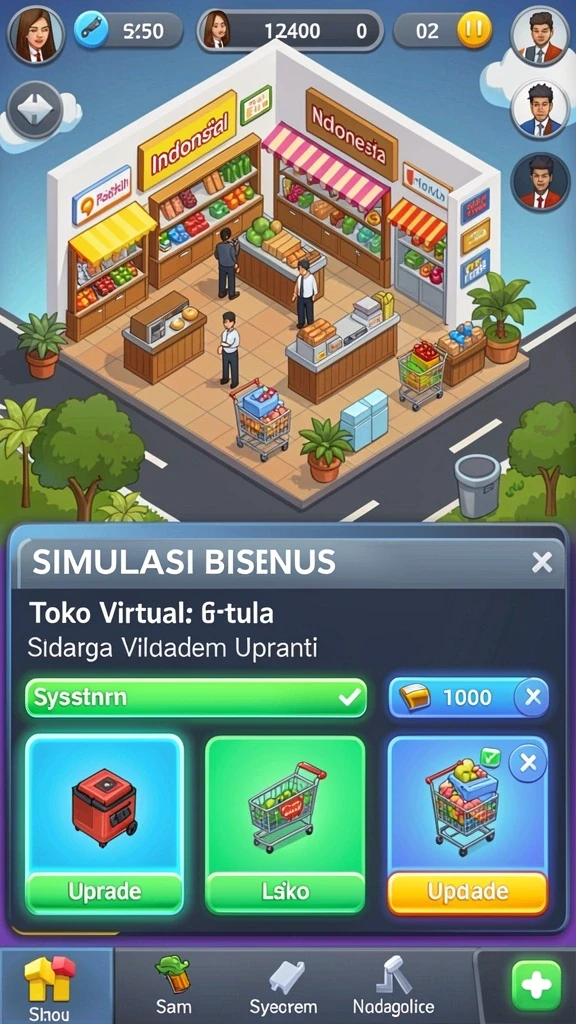Open the Syeorem tab
Image resolution: width=576 pixels, height=1024 pixels.
tap(283, 987)
